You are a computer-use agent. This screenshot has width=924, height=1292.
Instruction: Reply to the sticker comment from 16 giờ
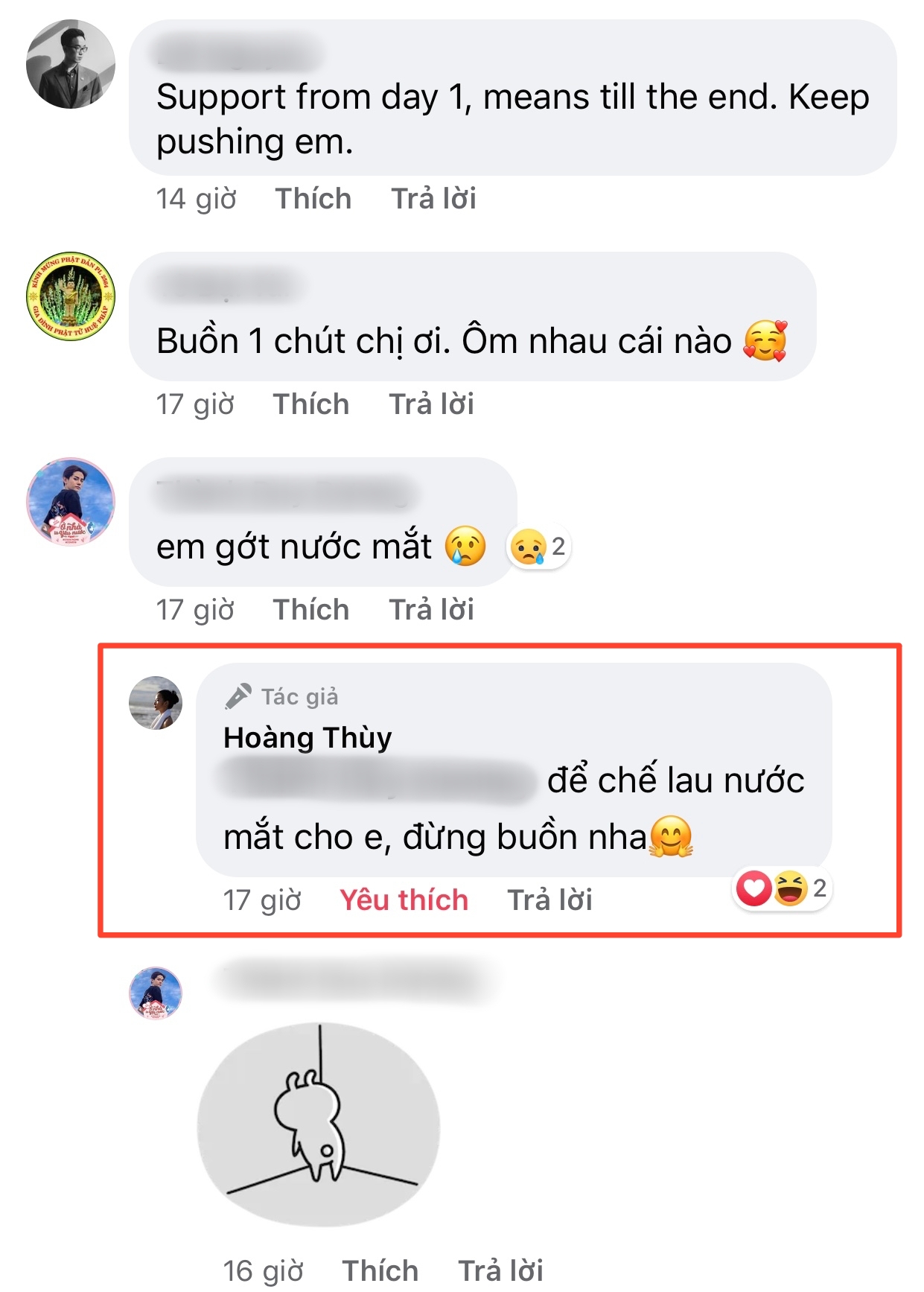(x=500, y=1270)
